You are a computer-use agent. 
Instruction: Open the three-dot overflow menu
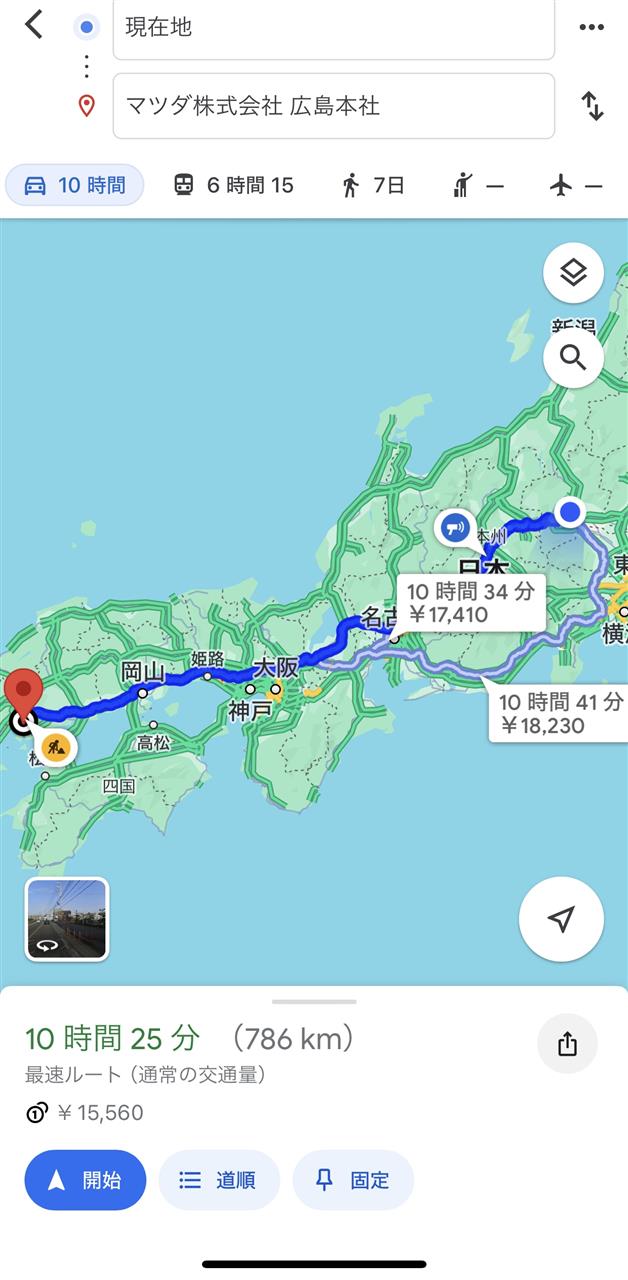pyautogui.click(x=592, y=27)
